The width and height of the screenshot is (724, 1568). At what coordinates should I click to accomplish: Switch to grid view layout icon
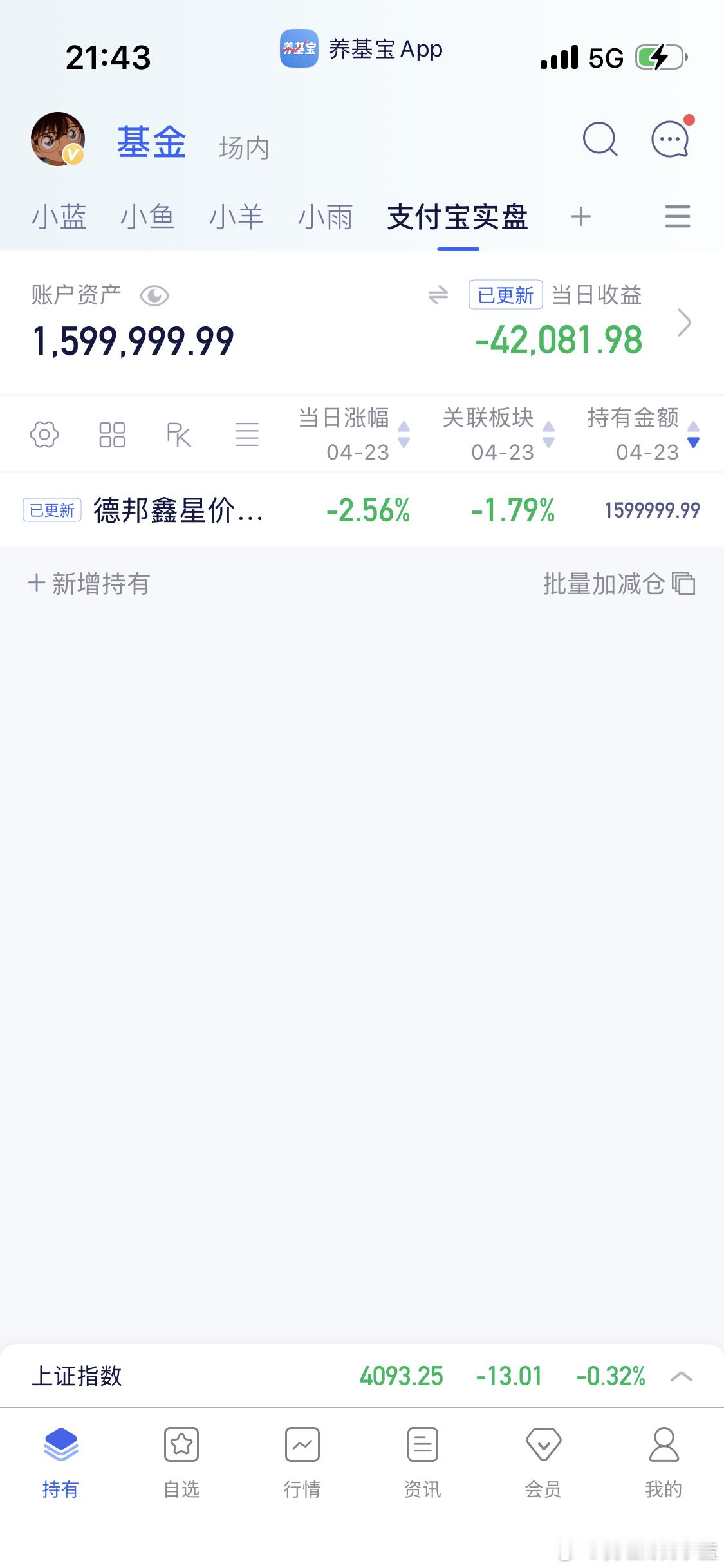click(x=111, y=434)
